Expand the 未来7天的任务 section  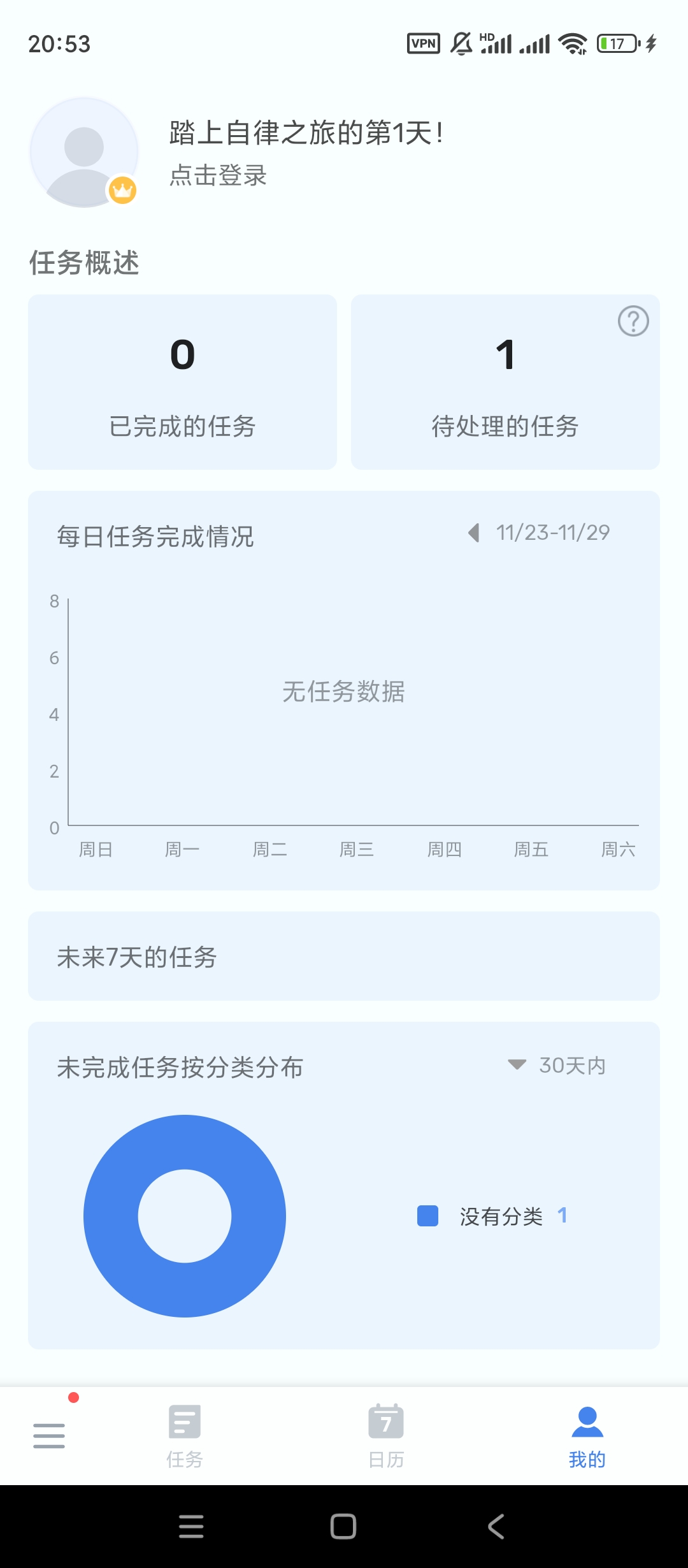point(343,956)
